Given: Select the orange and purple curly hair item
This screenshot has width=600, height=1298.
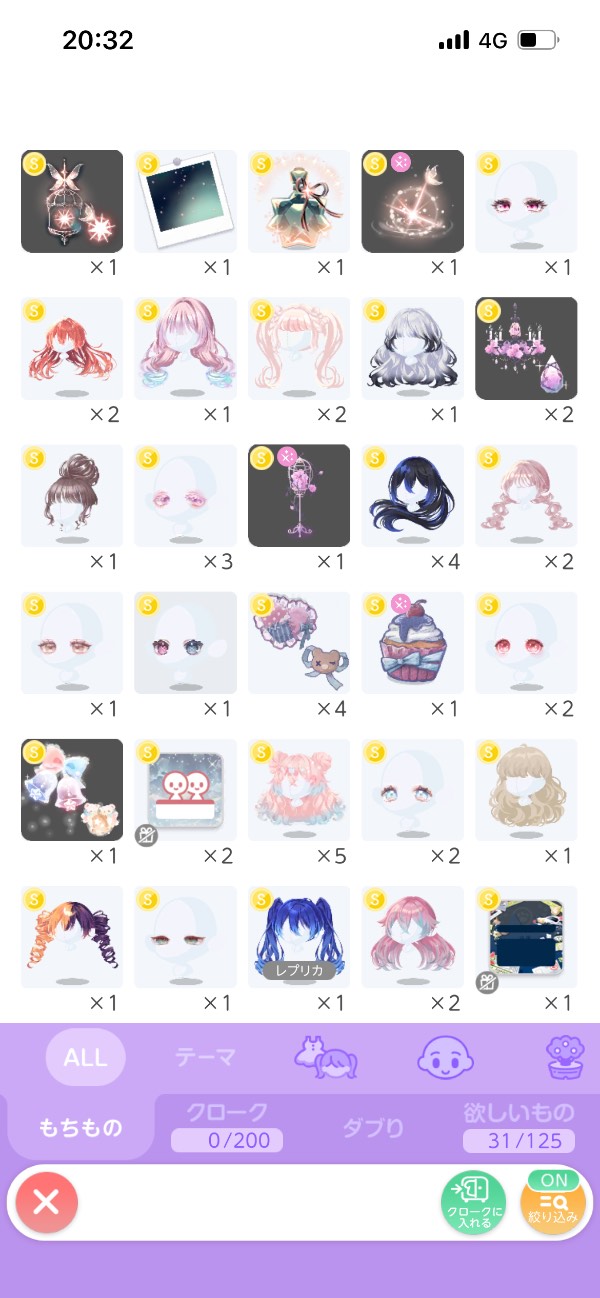Looking at the screenshot, I should coord(72,937).
